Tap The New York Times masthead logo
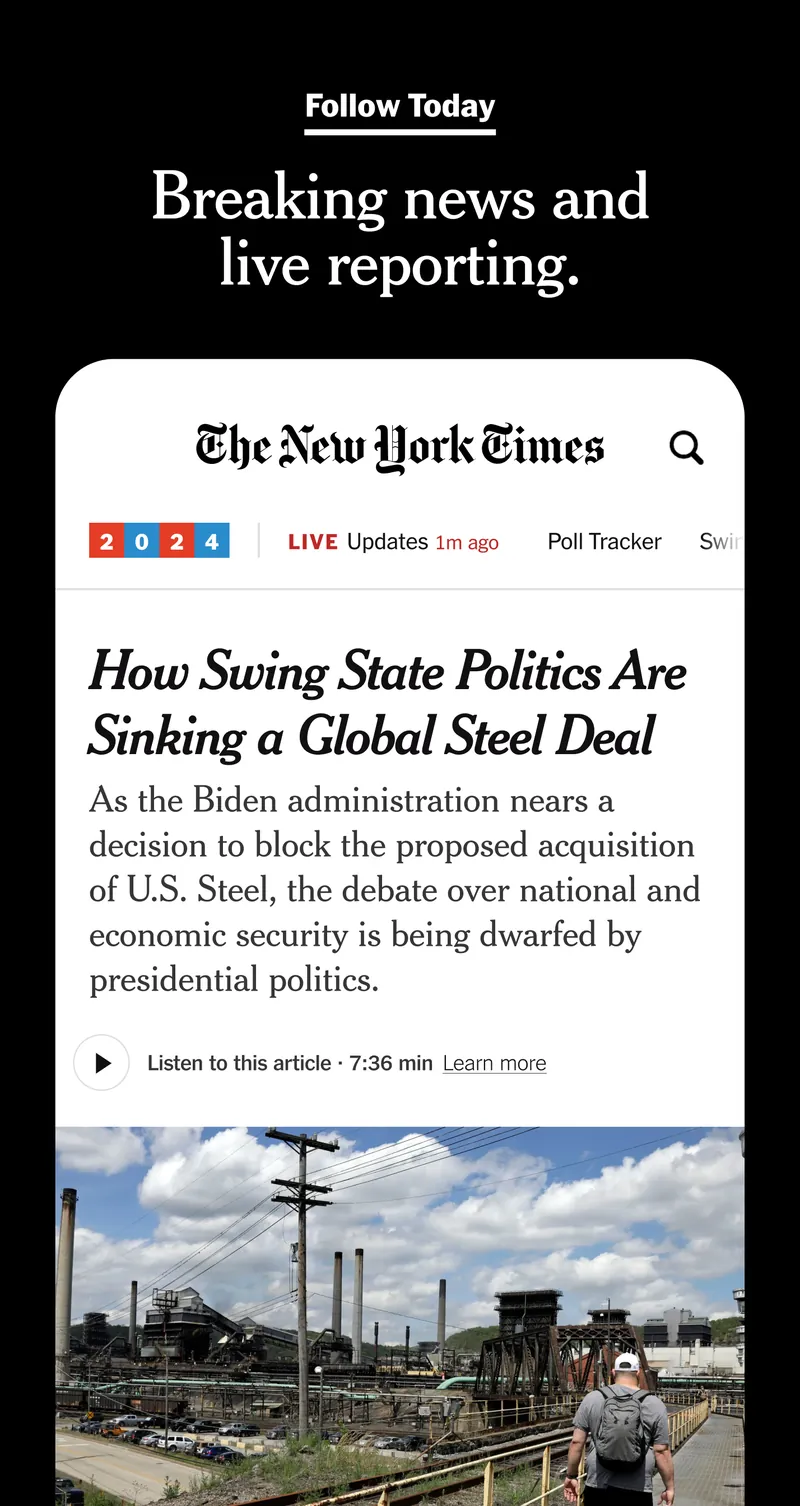Screen dimensions: 800x1506 399,447
